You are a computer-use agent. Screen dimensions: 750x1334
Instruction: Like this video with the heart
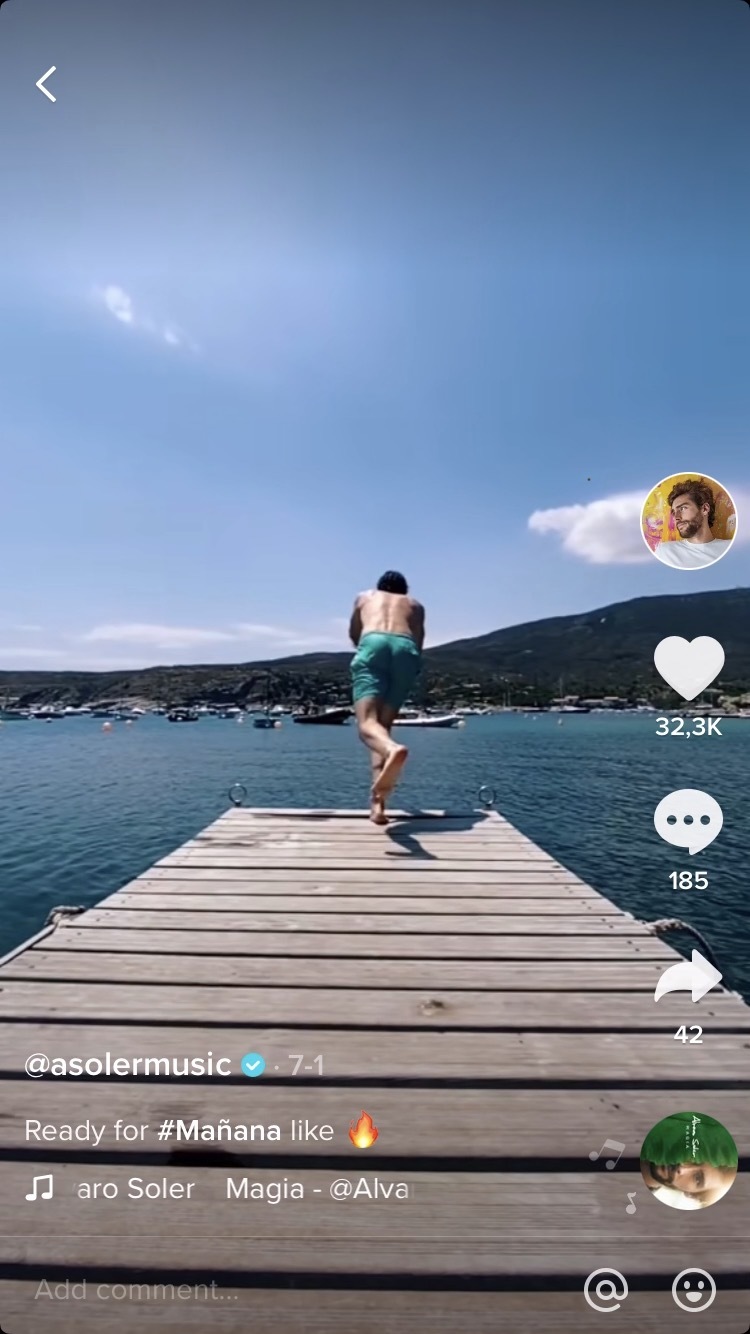click(688, 667)
